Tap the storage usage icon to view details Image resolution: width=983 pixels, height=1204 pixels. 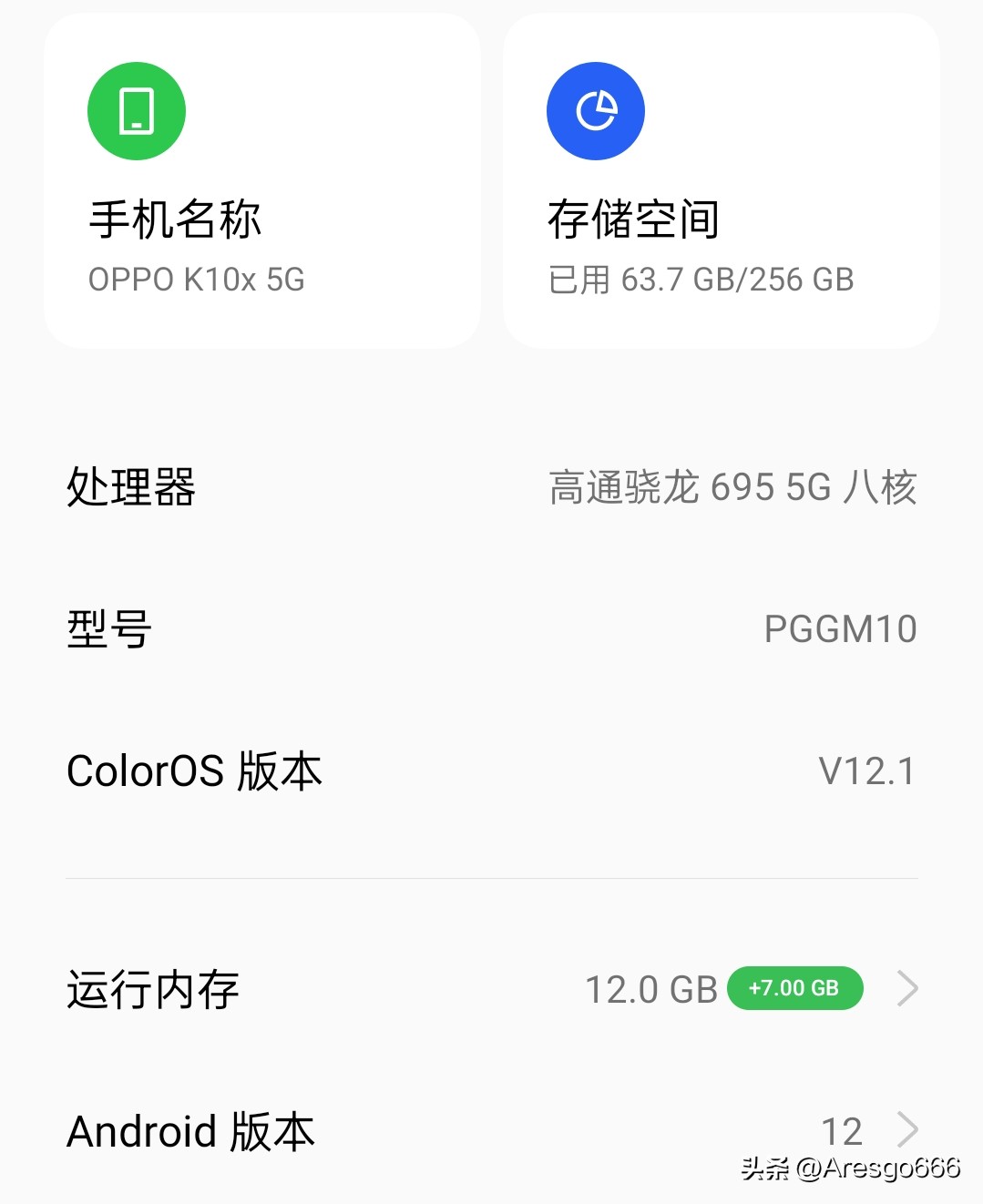click(x=595, y=110)
